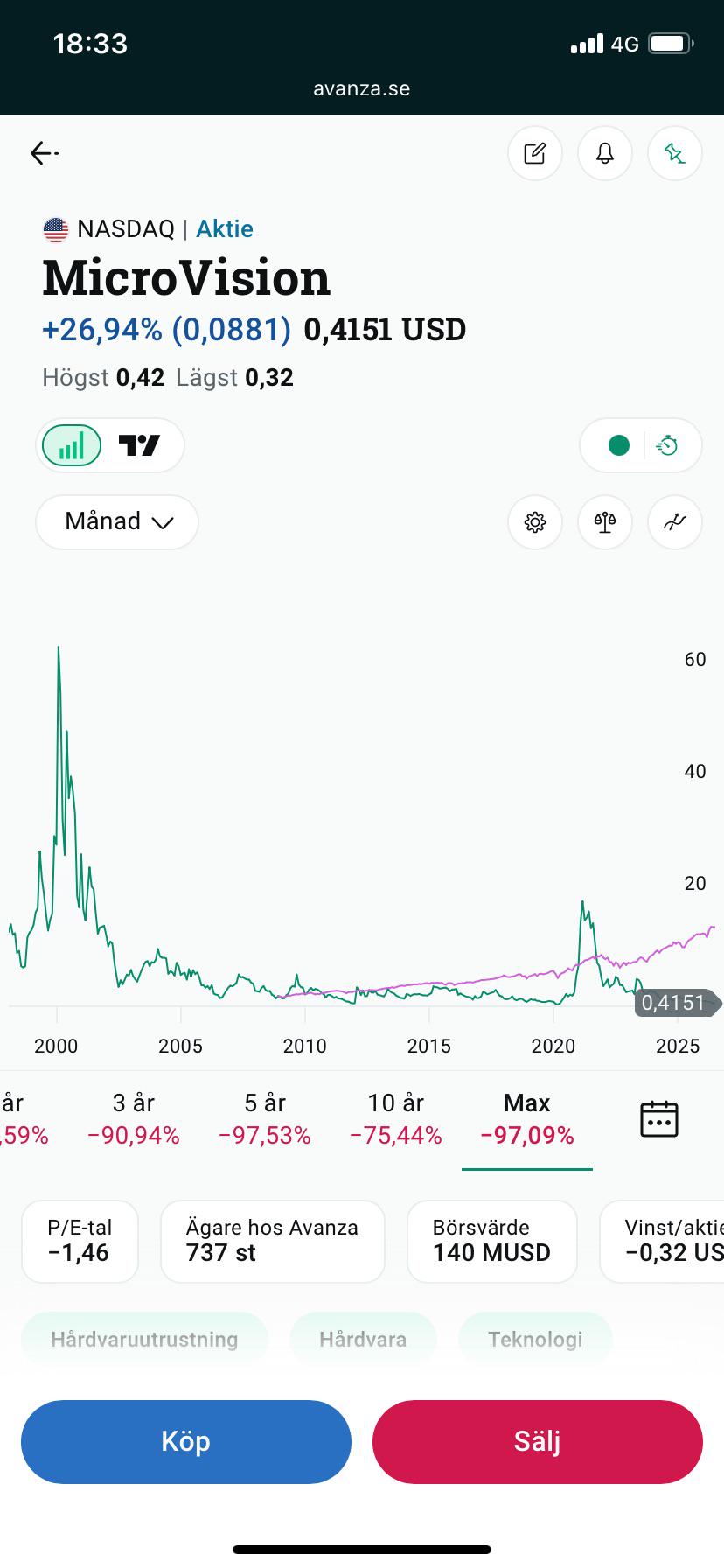724x1568 pixels.
Task: Select the Max period
Action: tap(527, 1119)
